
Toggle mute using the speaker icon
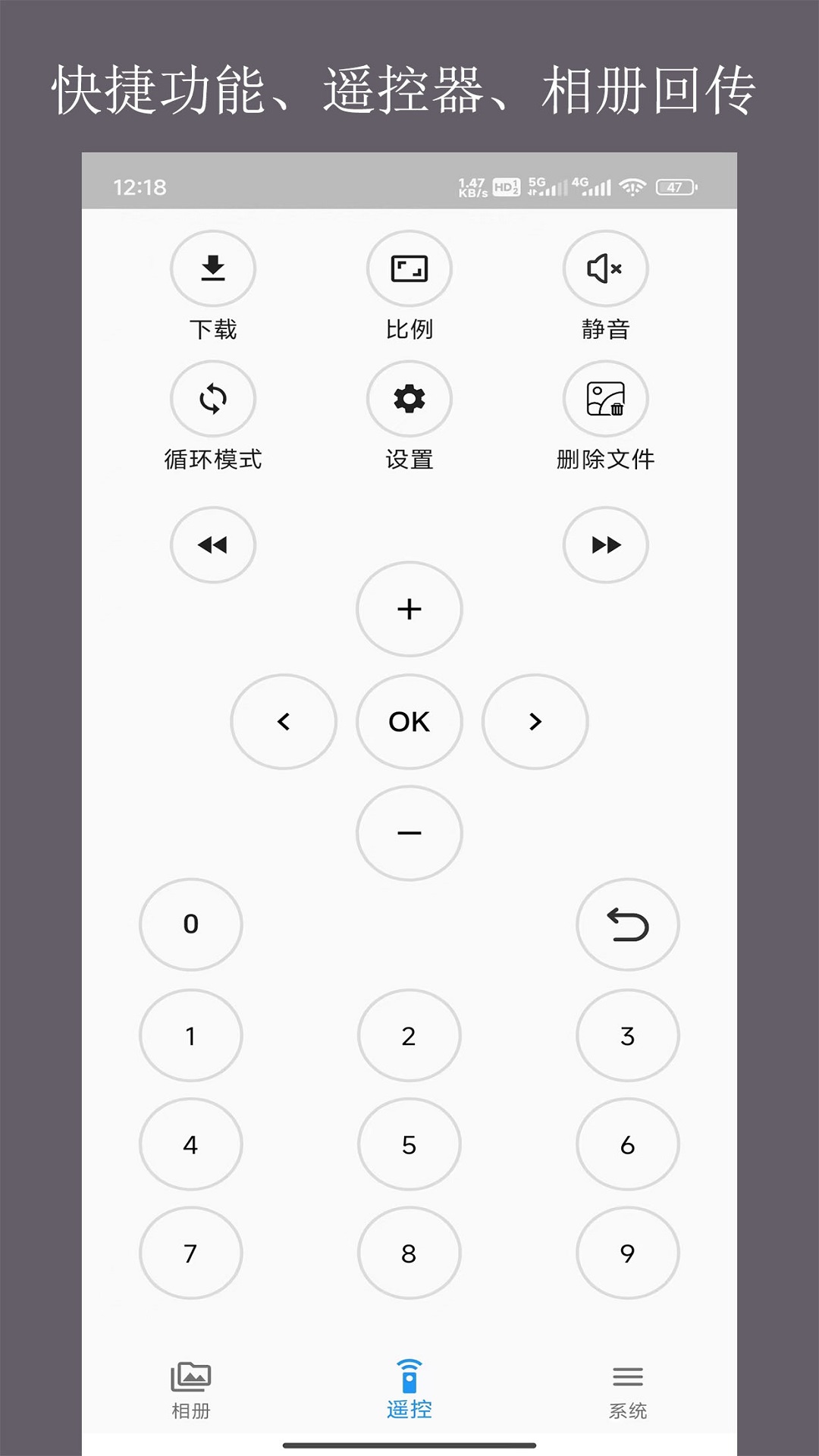coord(605,268)
